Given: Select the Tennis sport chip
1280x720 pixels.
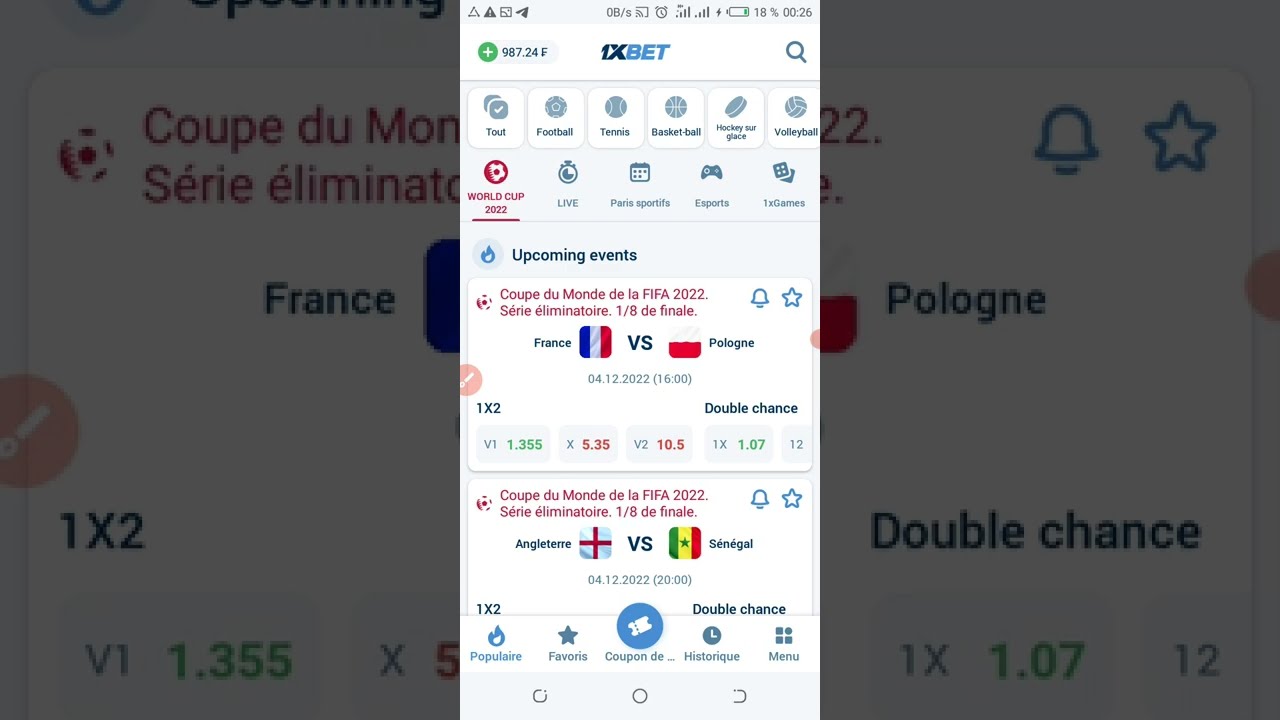Looking at the screenshot, I should click(x=615, y=117).
